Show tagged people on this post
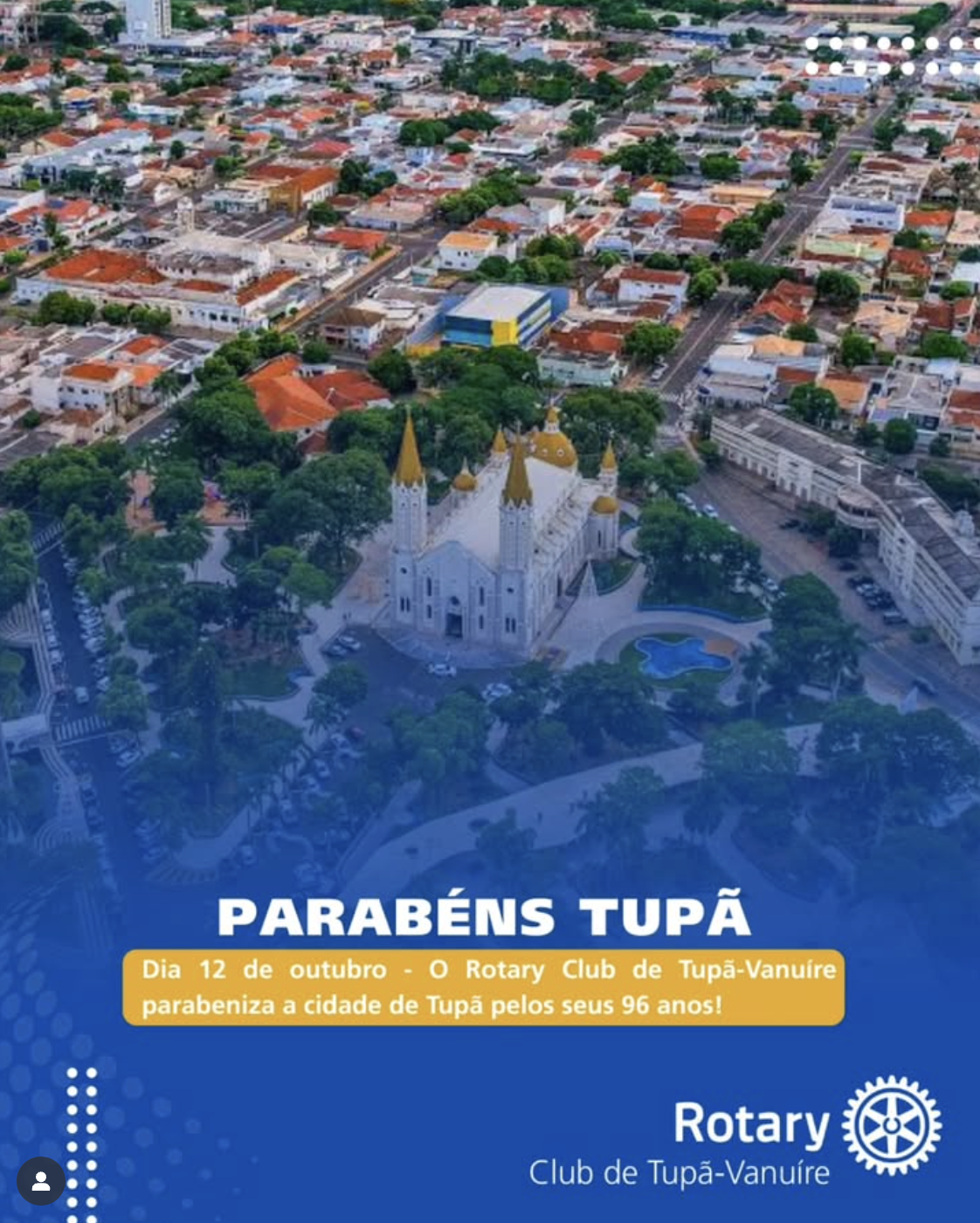This screenshot has height=1223, width=980. 40,1181
